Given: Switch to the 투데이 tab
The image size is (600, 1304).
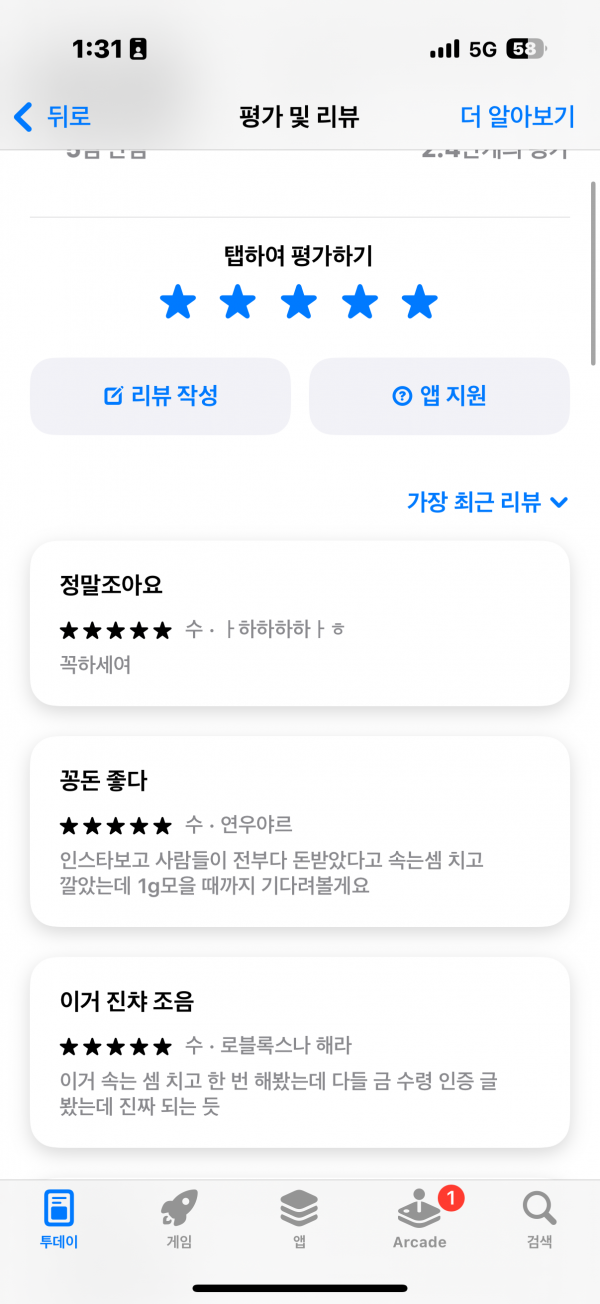Looking at the screenshot, I should 59,1219.
